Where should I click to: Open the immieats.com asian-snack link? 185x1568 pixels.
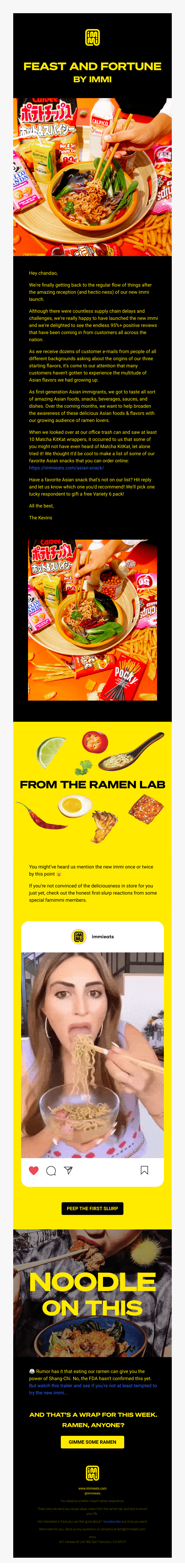(x=66, y=468)
